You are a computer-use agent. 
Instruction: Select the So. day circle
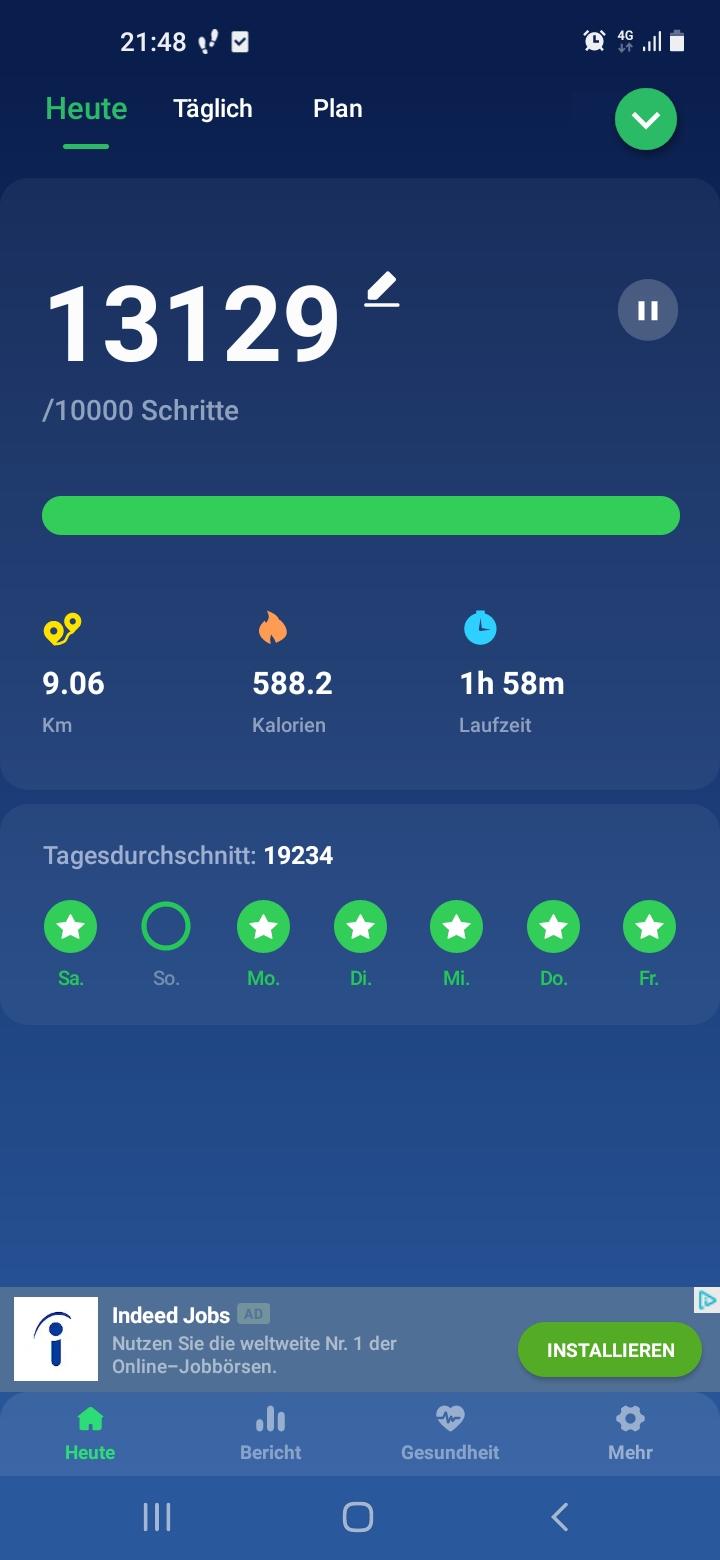(166, 927)
